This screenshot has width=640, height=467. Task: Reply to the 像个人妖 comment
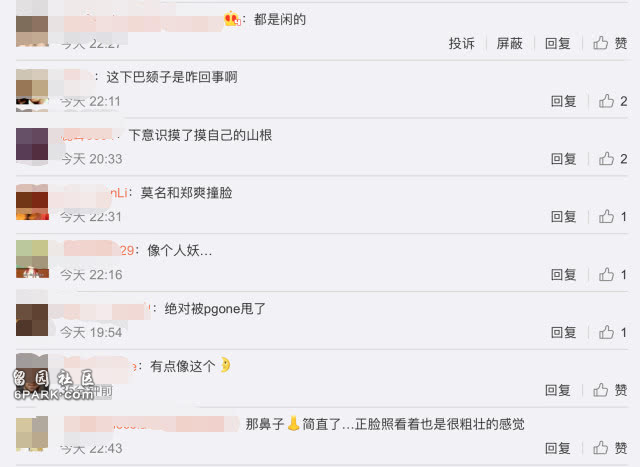563,275
